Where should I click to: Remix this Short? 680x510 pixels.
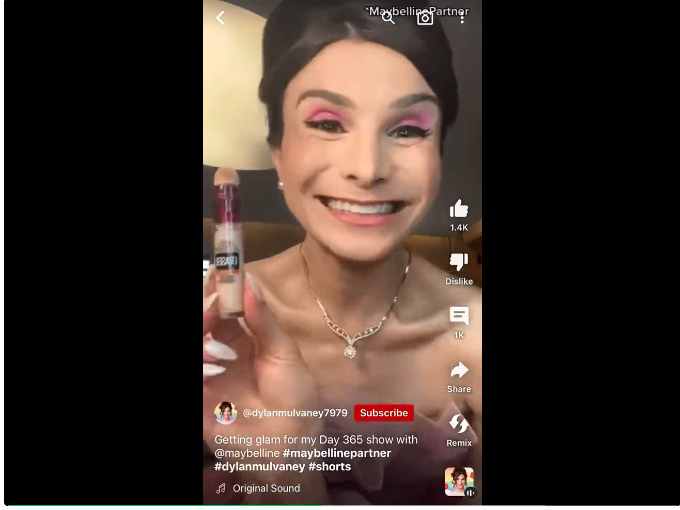click(x=459, y=424)
